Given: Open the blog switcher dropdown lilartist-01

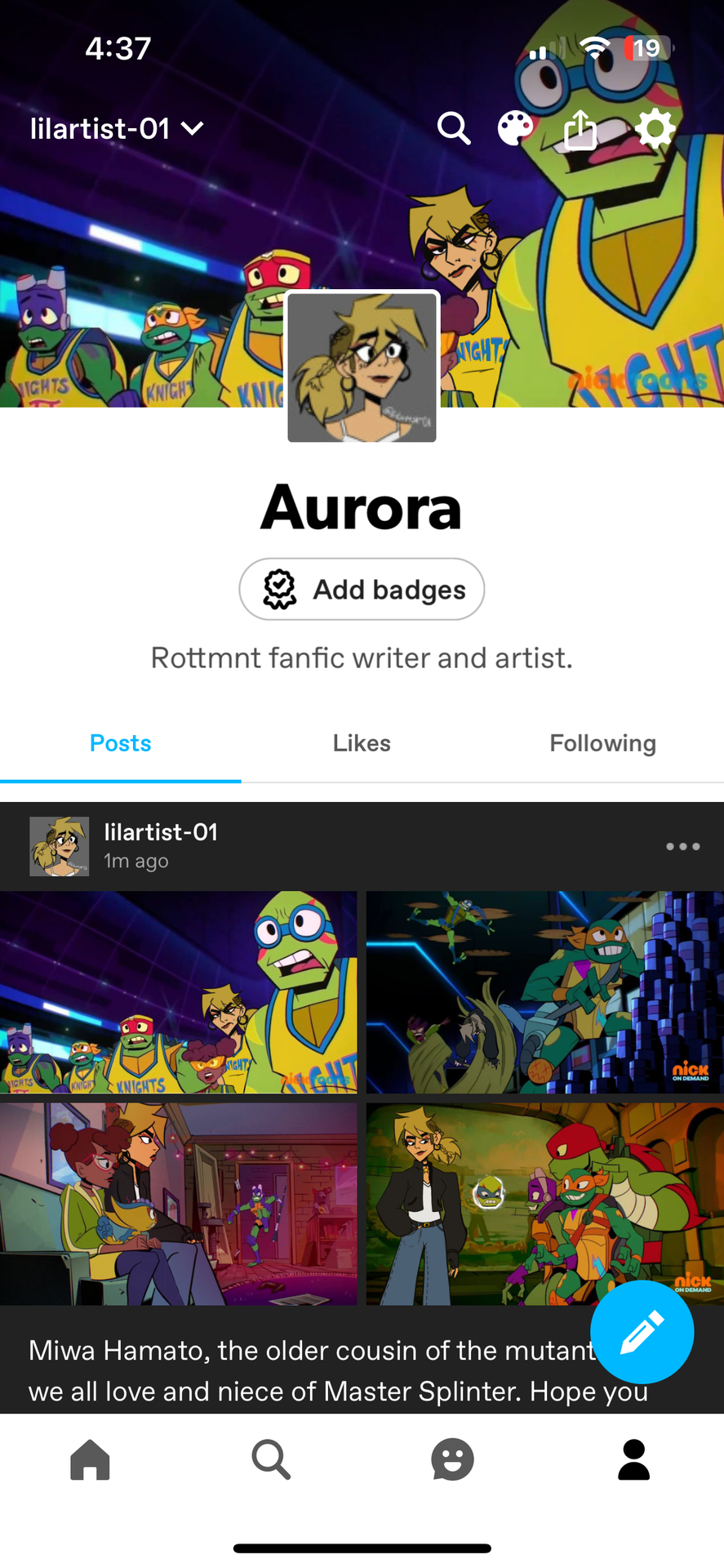Looking at the screenshot, I should 116,128.
